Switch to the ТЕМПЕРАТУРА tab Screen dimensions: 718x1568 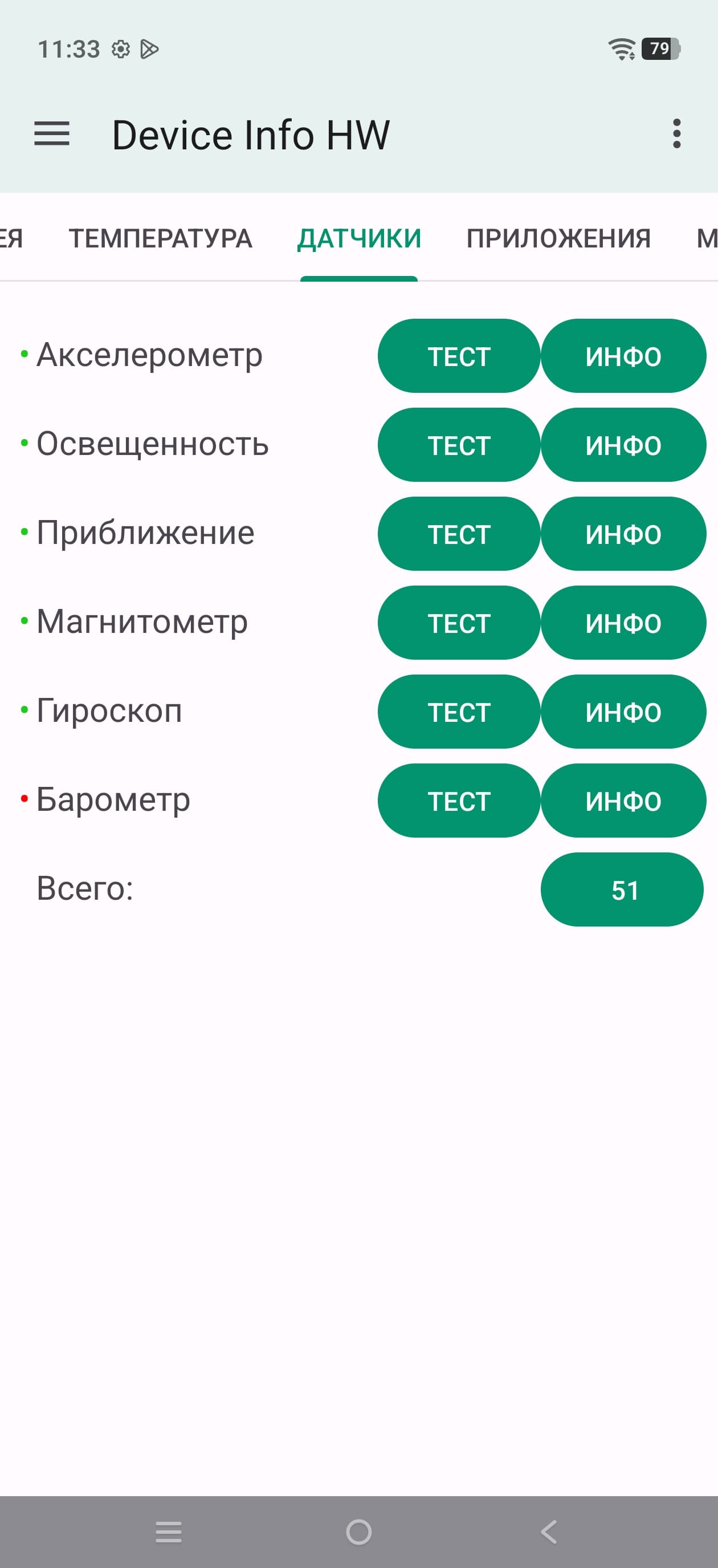pyautogui.click(x=160, y=238)
